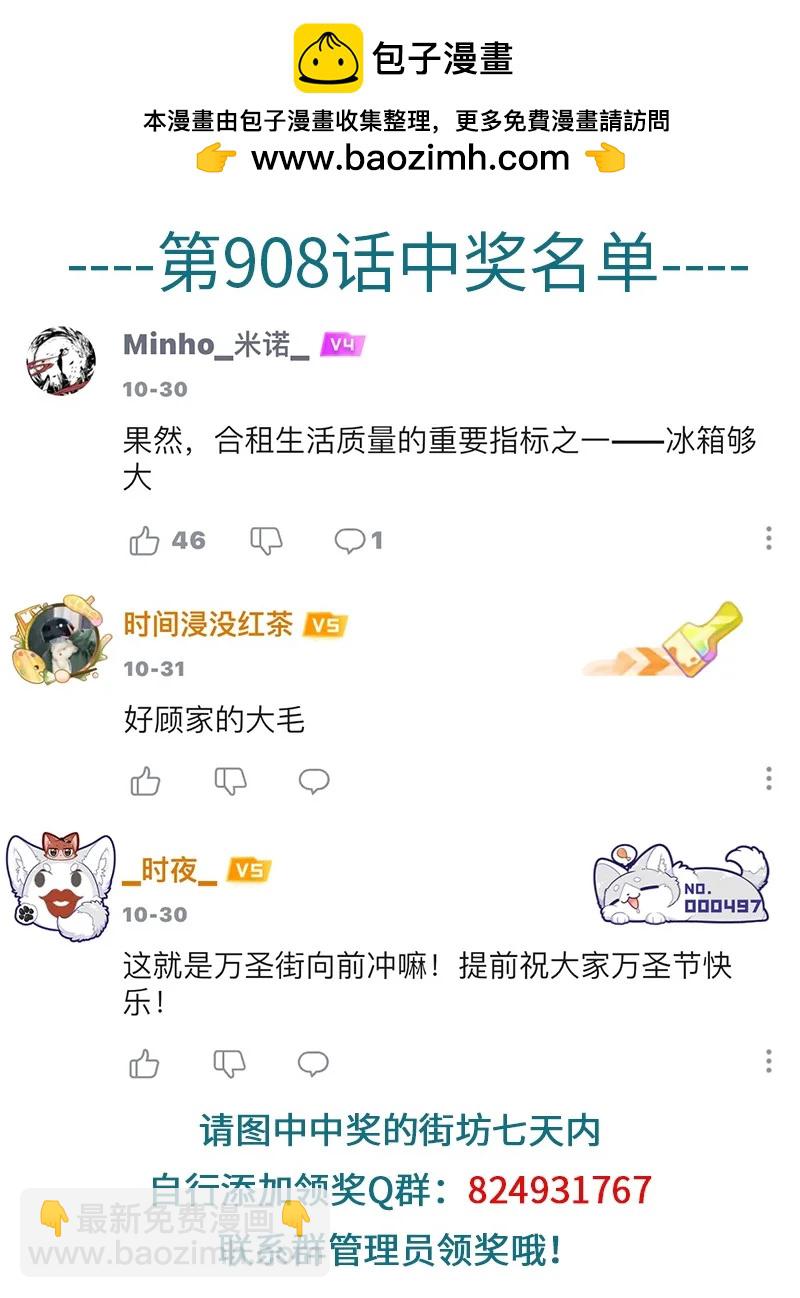
Task: Expand the three-dot menu on Minho_米诺_'s comment
Action: coord(768,540)
